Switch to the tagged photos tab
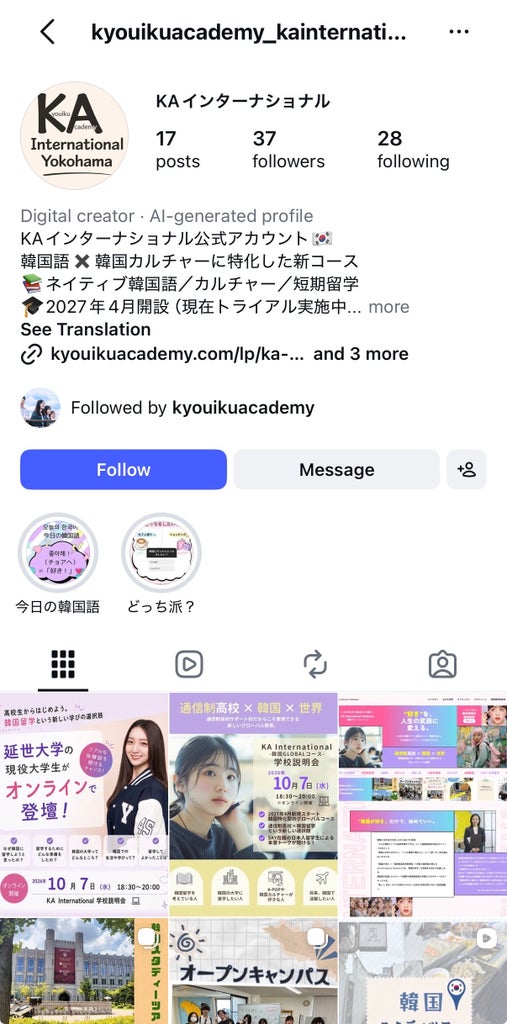The width and height of the screenshot is (507, 1024). point(442,665)
